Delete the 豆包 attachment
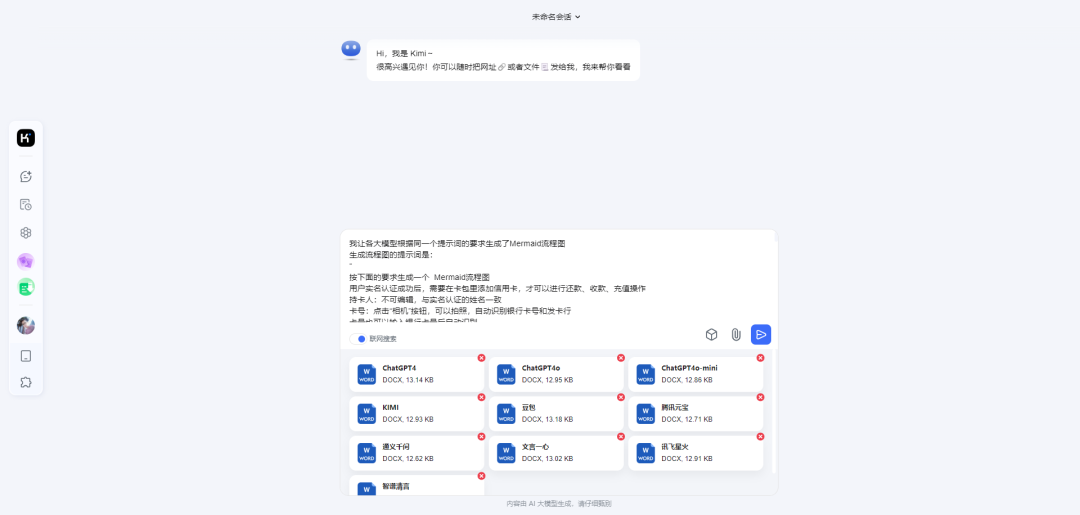1080x515 pixels. tap(620, 397)
